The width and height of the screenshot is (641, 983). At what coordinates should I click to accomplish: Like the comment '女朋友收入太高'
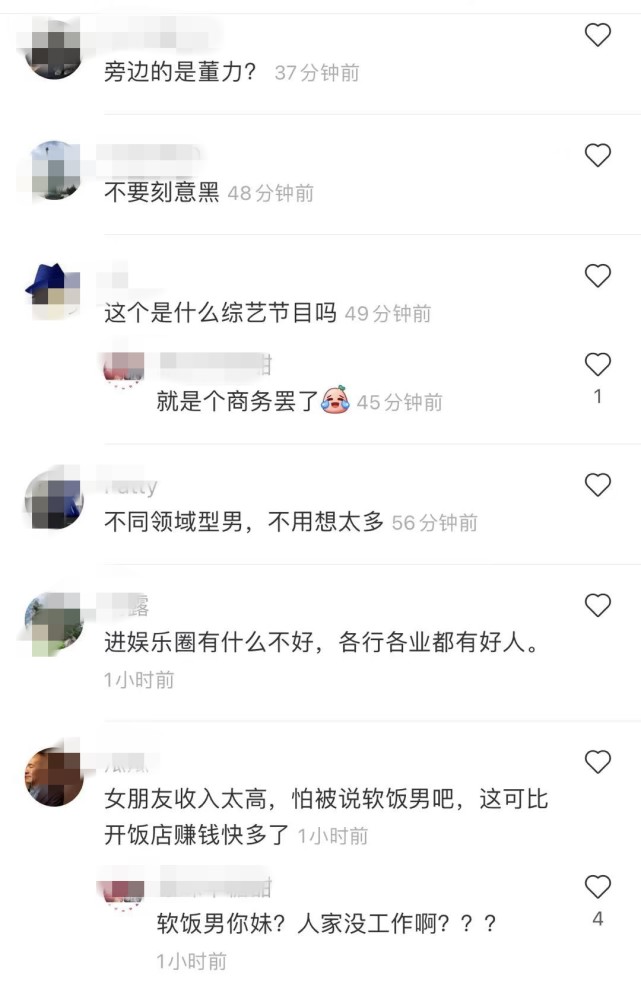point(597,763)
